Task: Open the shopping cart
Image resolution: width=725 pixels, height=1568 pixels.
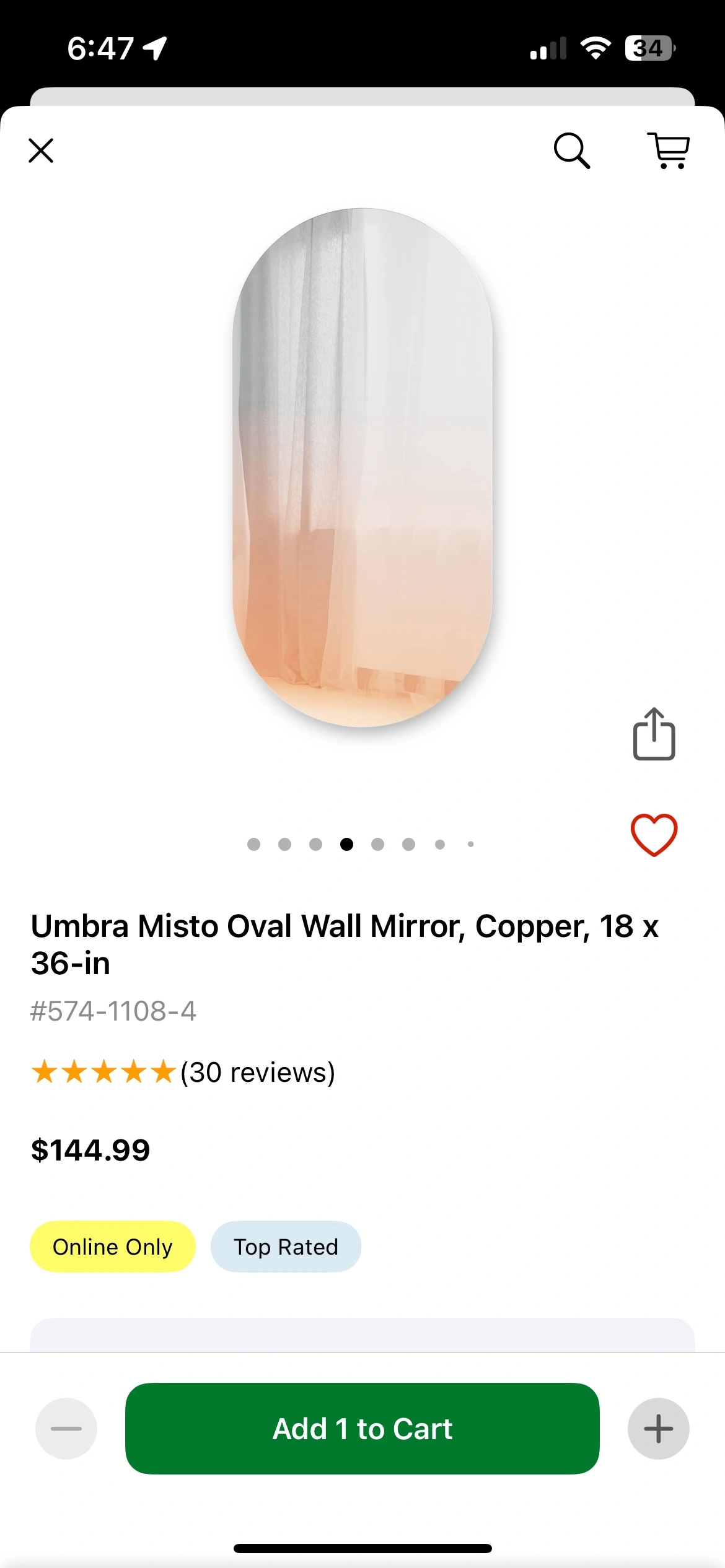Action: [668, 150]
